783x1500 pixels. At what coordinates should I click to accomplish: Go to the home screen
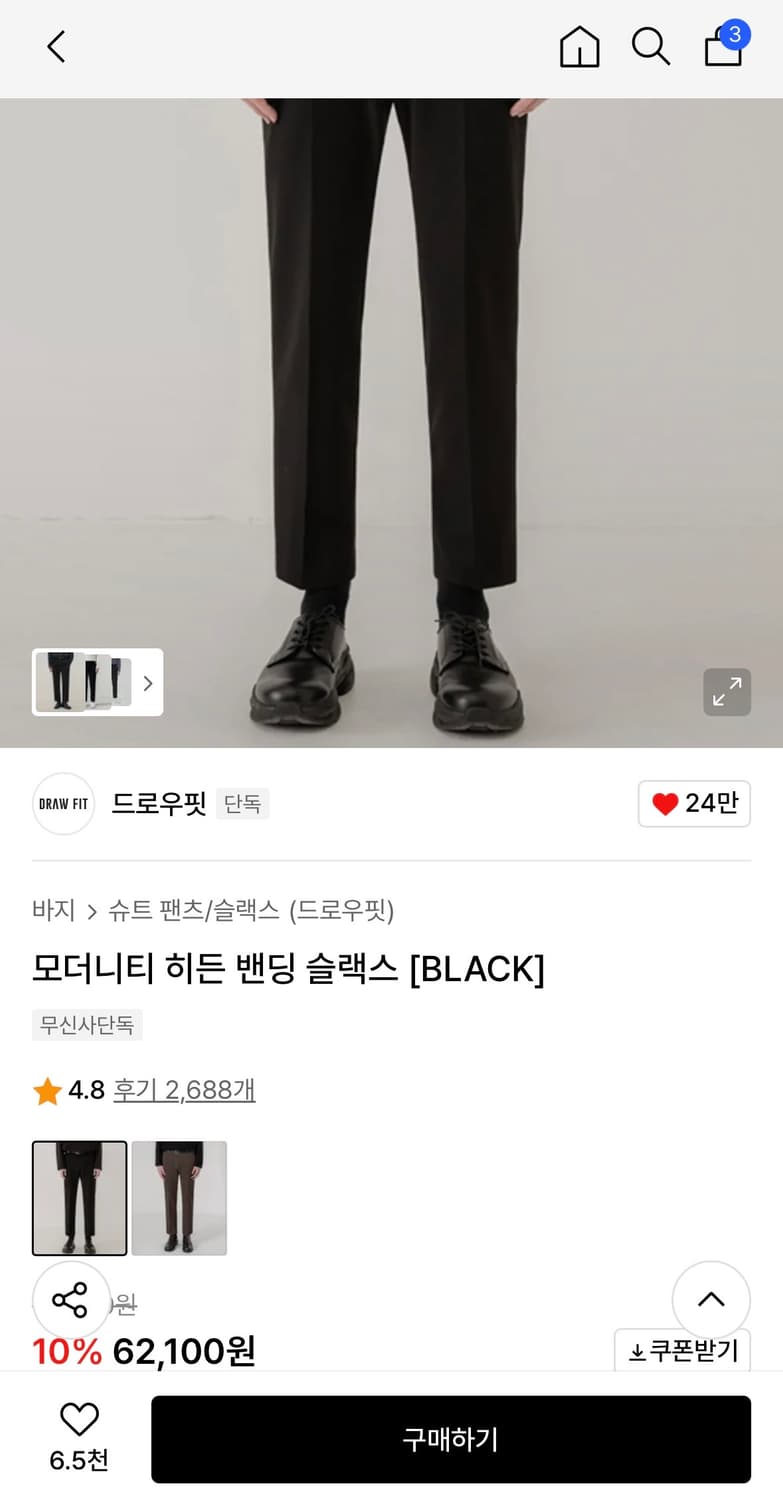tap(579, 47)
